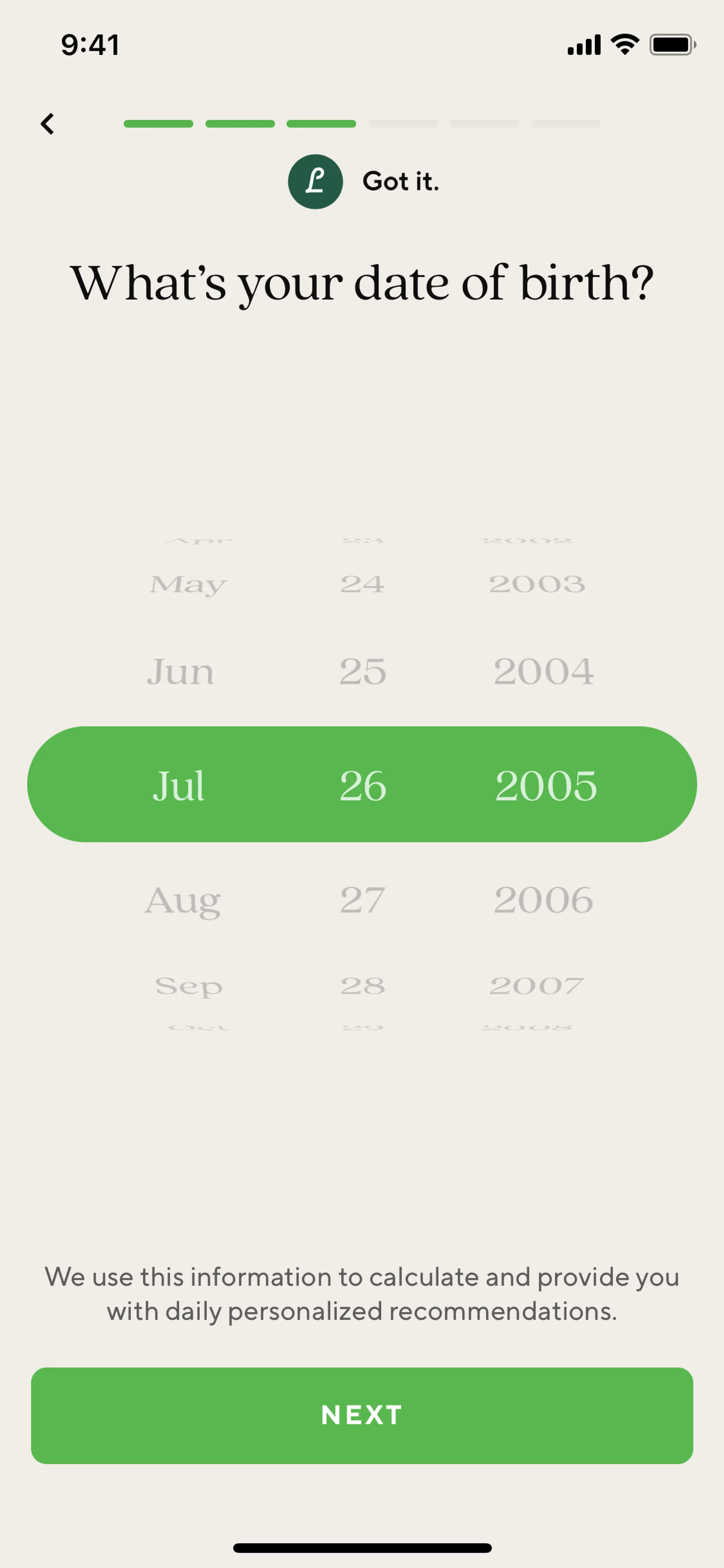Pick day 28 in the date wheel
The image size is (724, 1568).
point(363,986)
